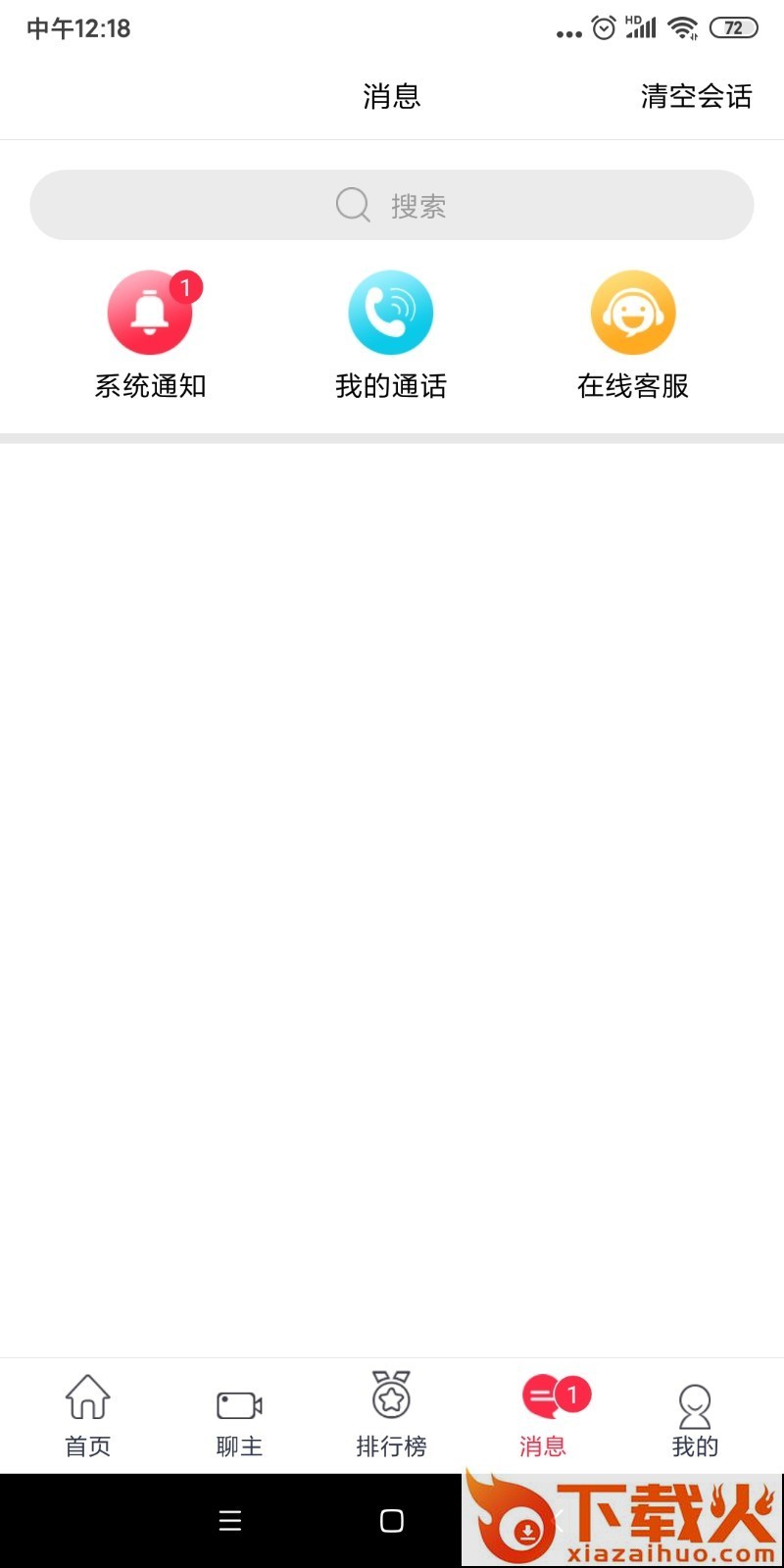Open the 搜索 search box
The image size is (784, 1568).
click(392, 205)
